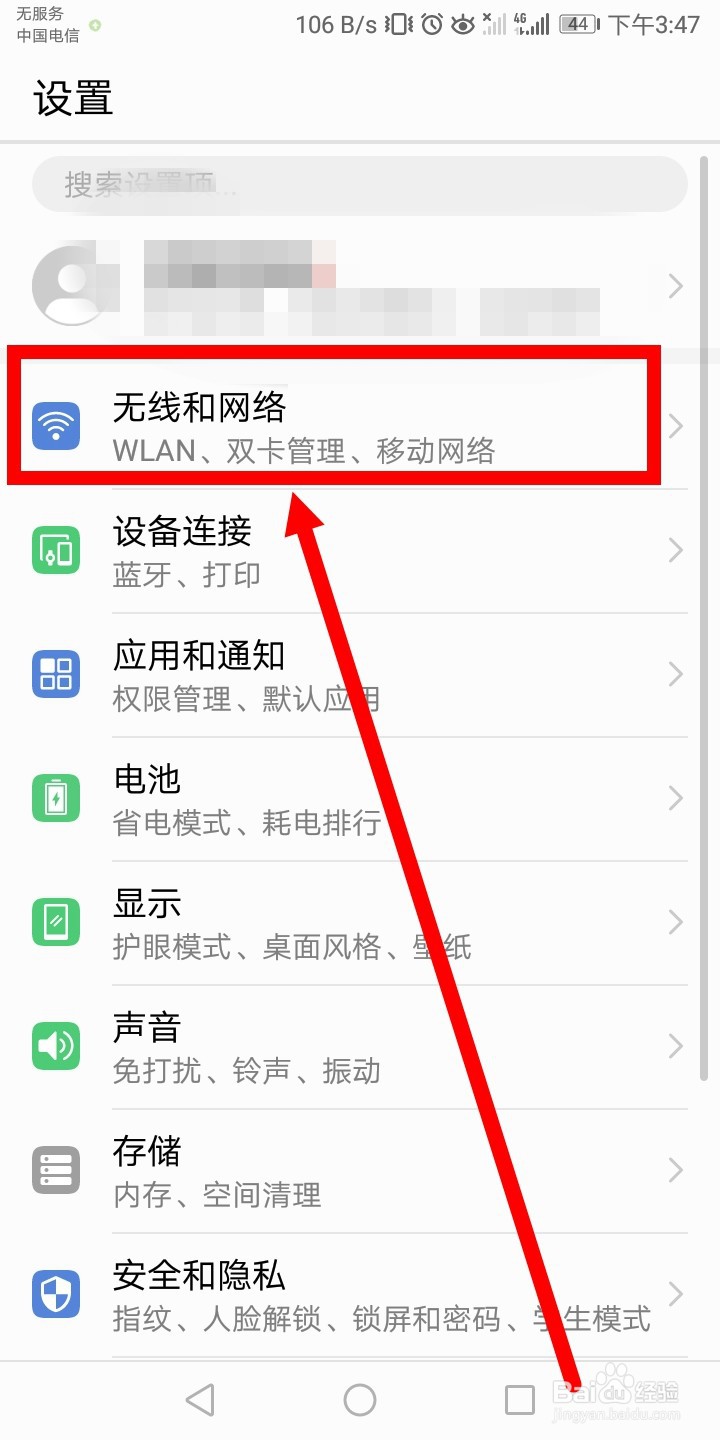Tap the recent apps square button
This screenshot has width=720, height=1440.
pos(521,1401)
